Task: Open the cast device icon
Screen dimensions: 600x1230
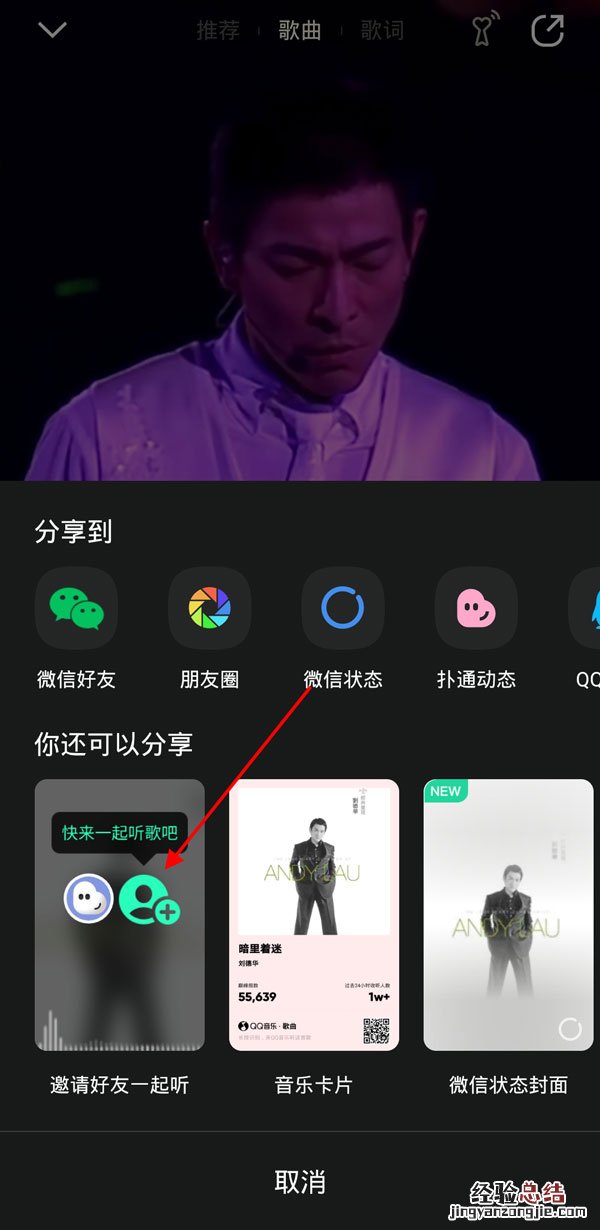Action: tap(484, 30)
